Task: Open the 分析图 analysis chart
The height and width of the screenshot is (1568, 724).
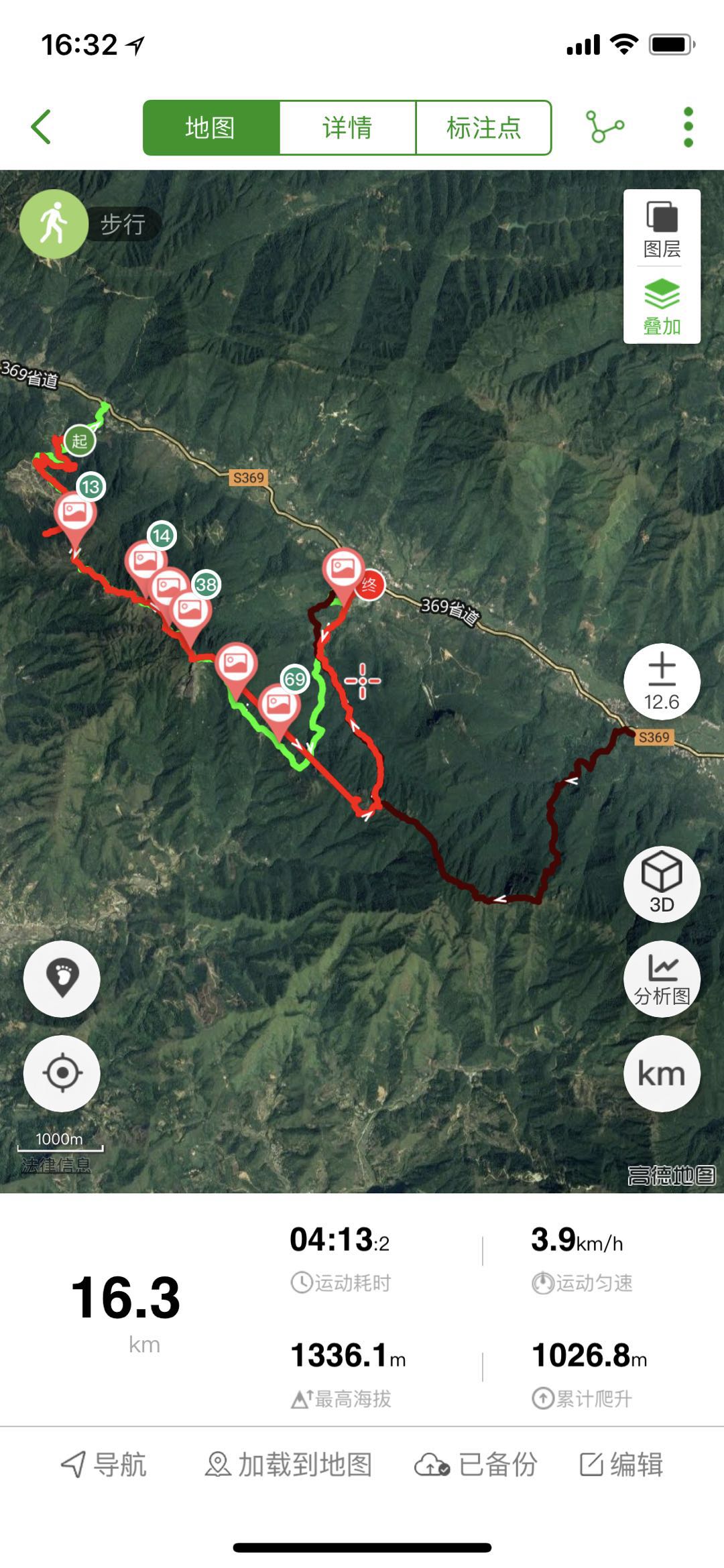Action: (662, 979)
